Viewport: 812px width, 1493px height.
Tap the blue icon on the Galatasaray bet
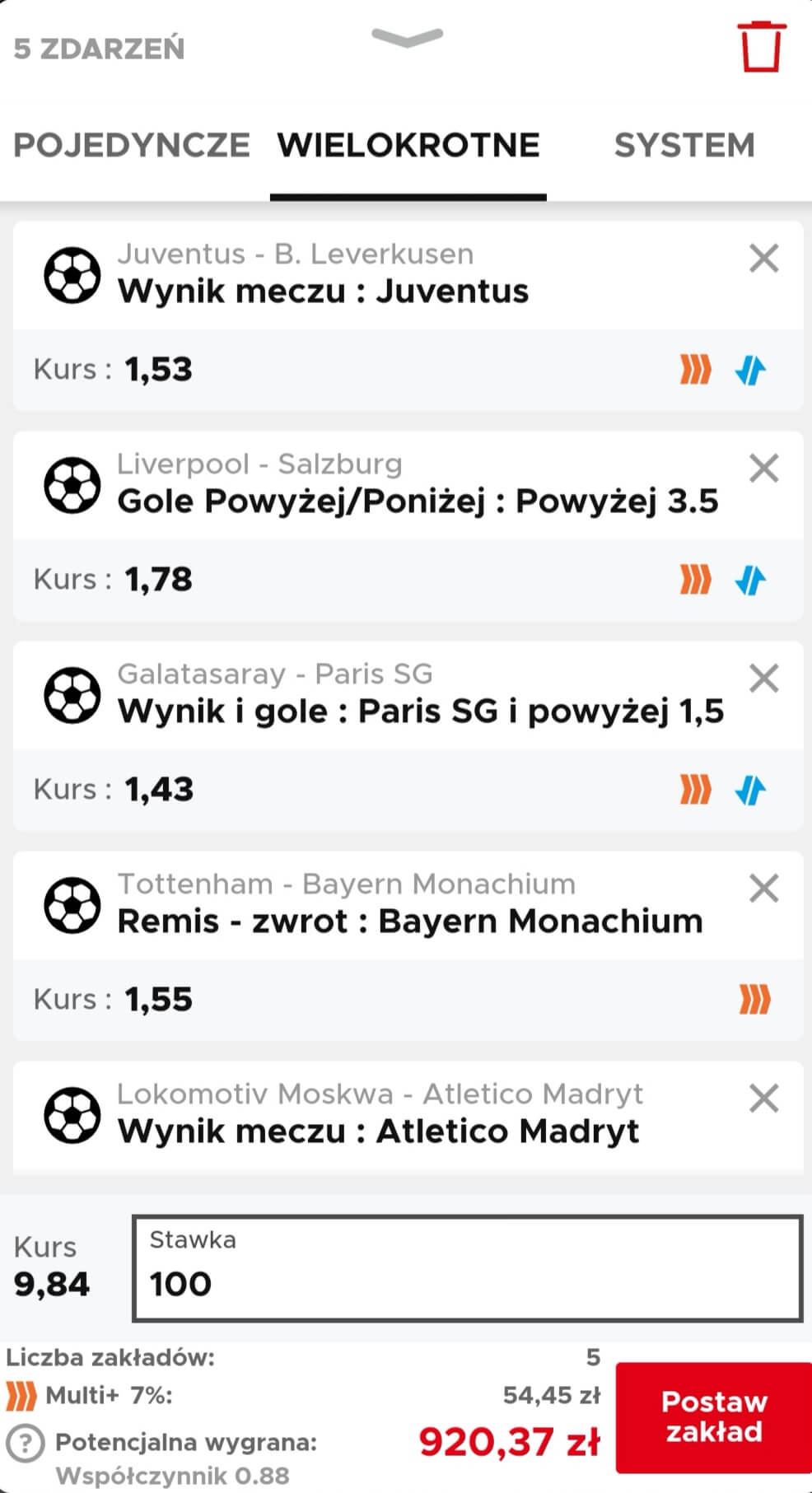750,791
